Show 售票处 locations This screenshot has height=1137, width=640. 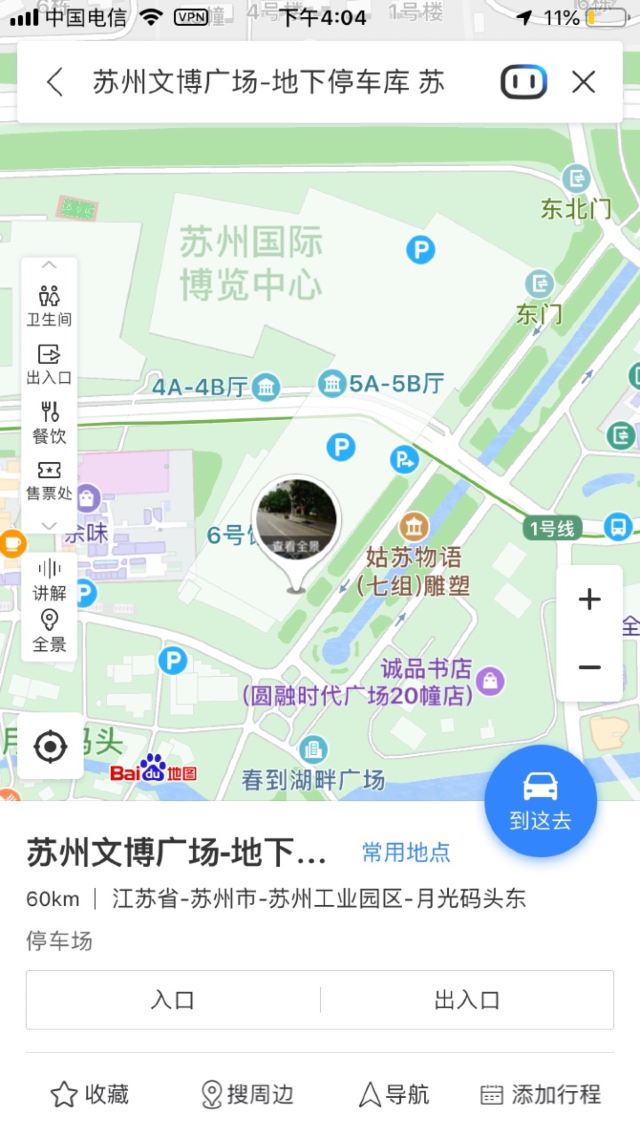[x=49, y=480]
